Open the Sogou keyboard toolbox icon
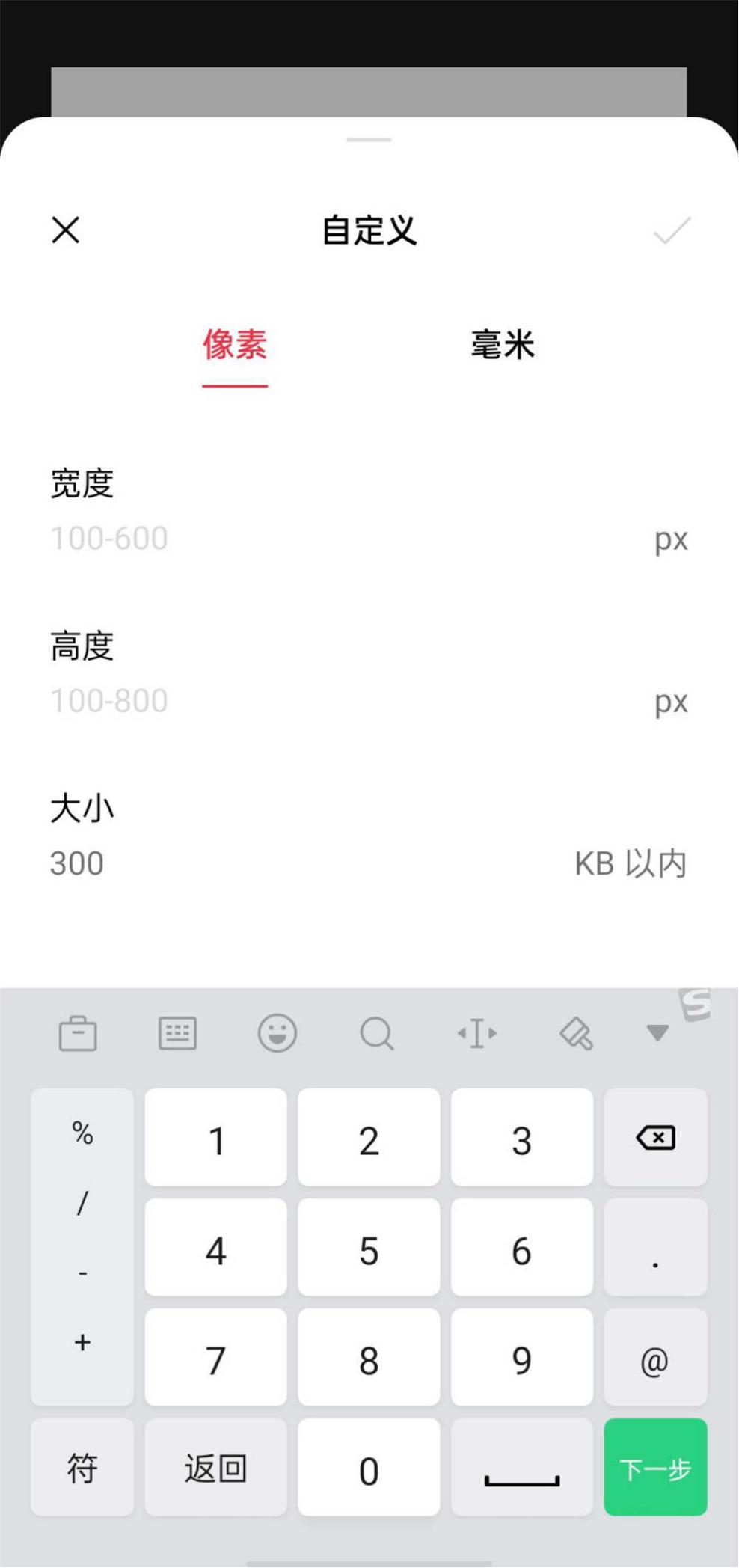This screenshot has width=739, height=1568. (79, 1035)
